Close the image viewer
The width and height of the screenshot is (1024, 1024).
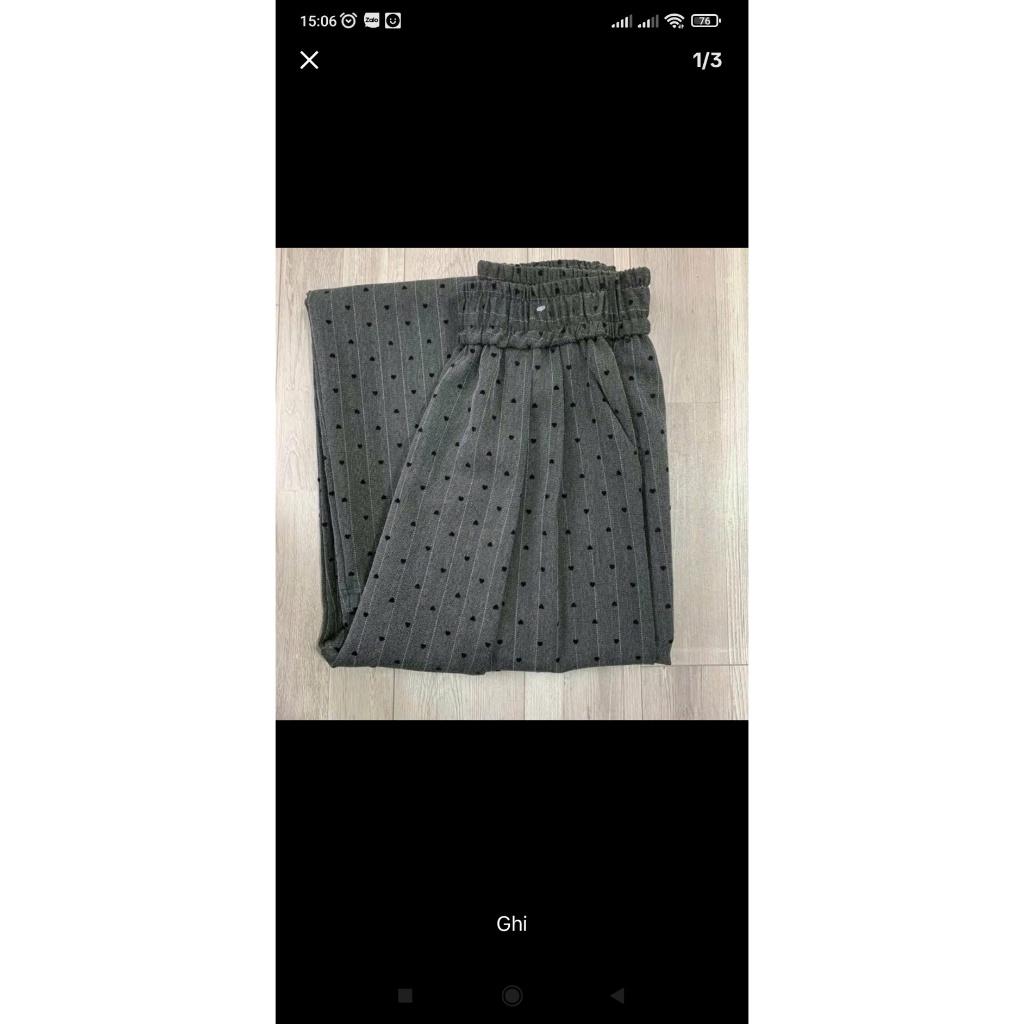pyautogui.click(x=309, y=60)
